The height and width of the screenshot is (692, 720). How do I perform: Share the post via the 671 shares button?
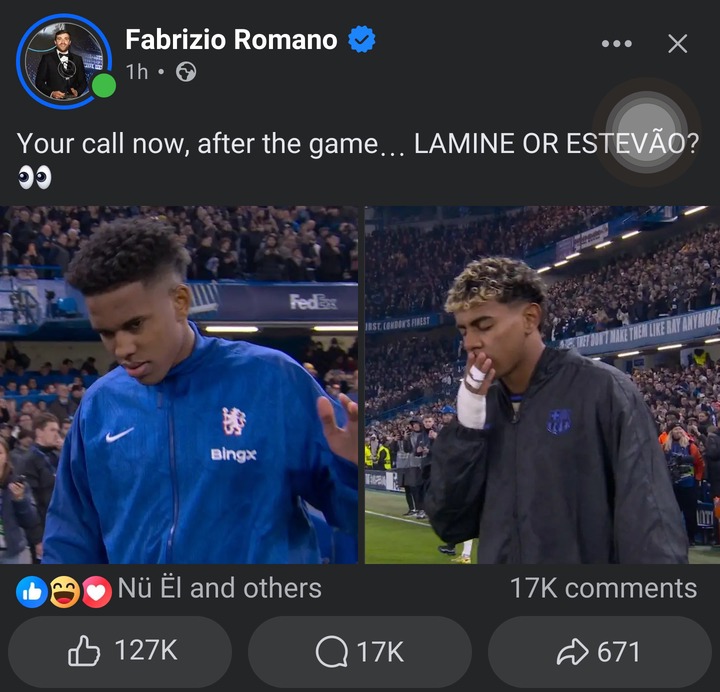pos(598,652)
